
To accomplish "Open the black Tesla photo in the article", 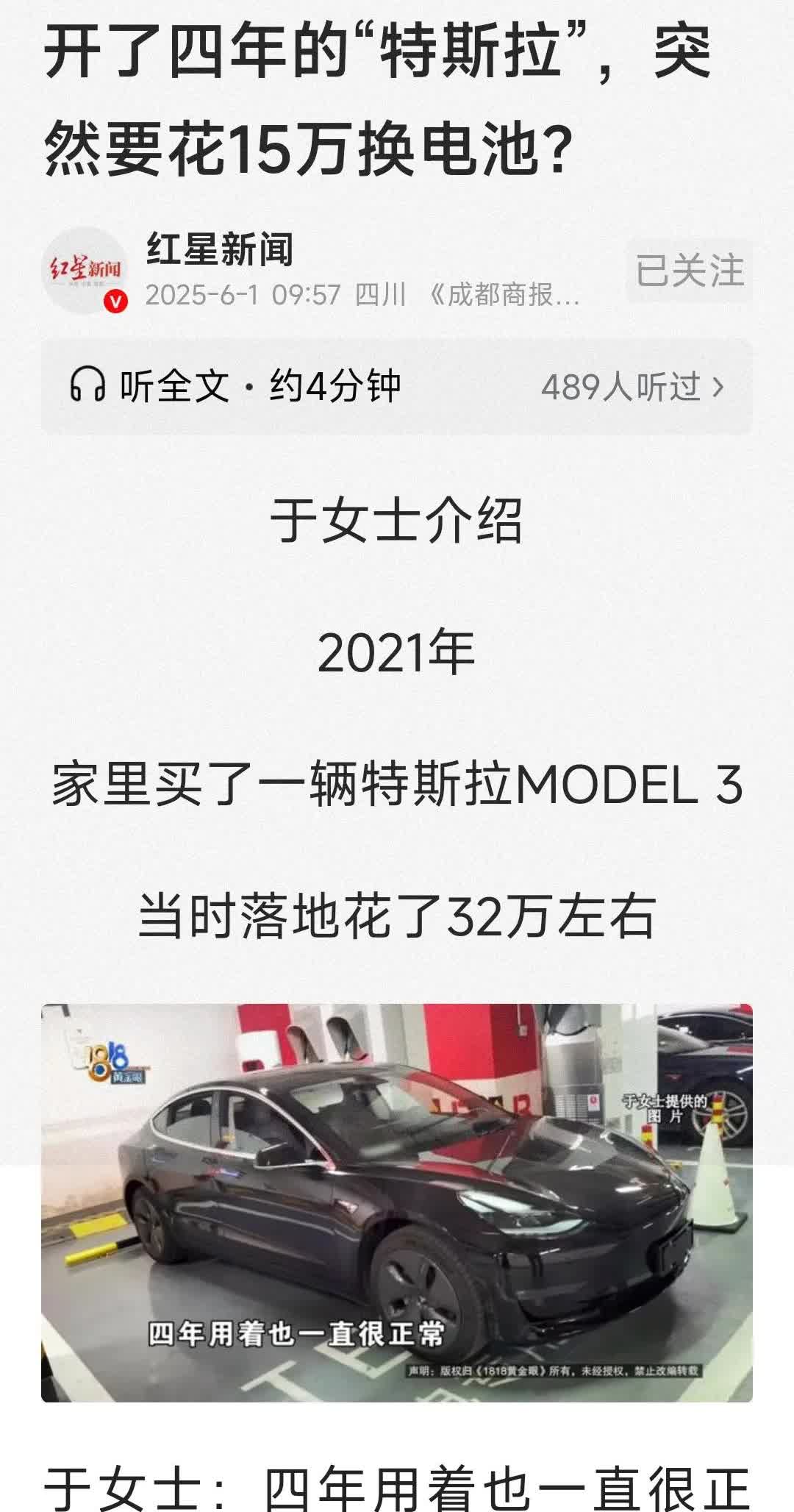I will (x=397, y=1202).
